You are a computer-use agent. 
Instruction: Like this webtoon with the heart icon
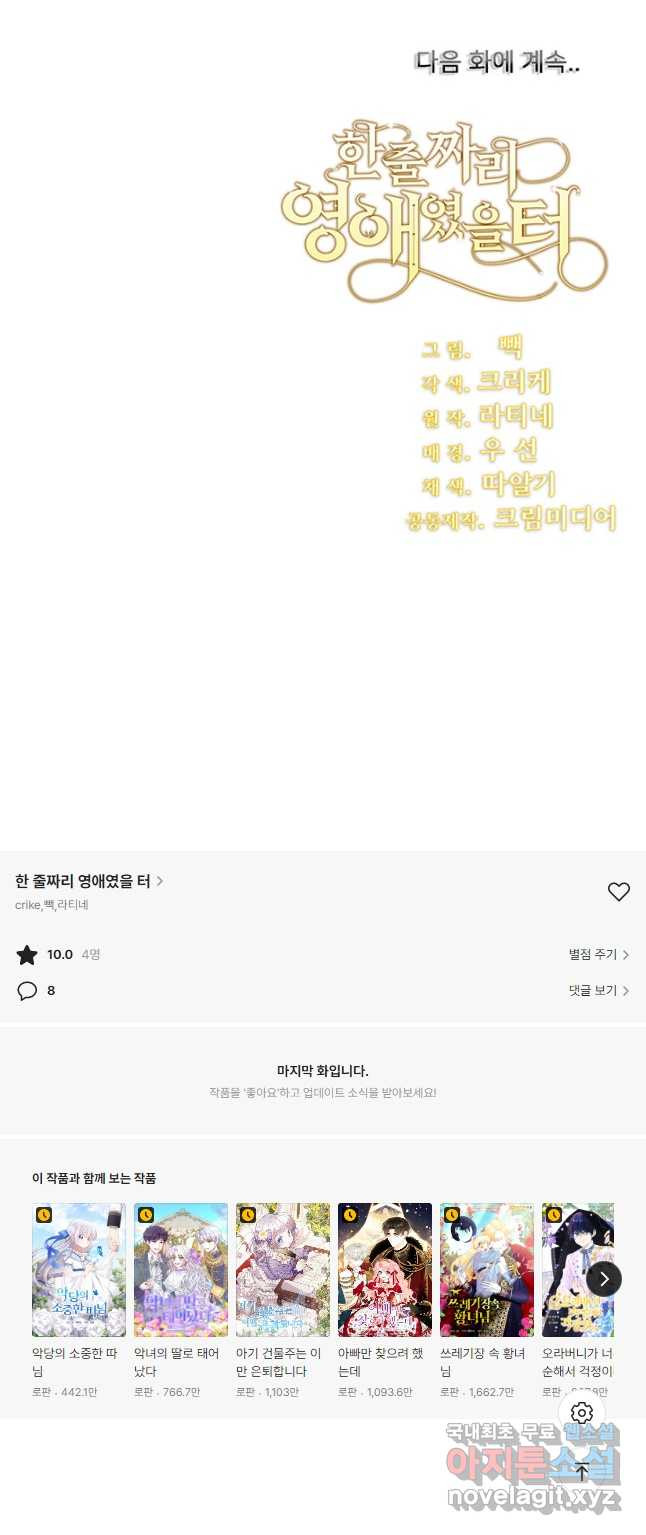619,892
